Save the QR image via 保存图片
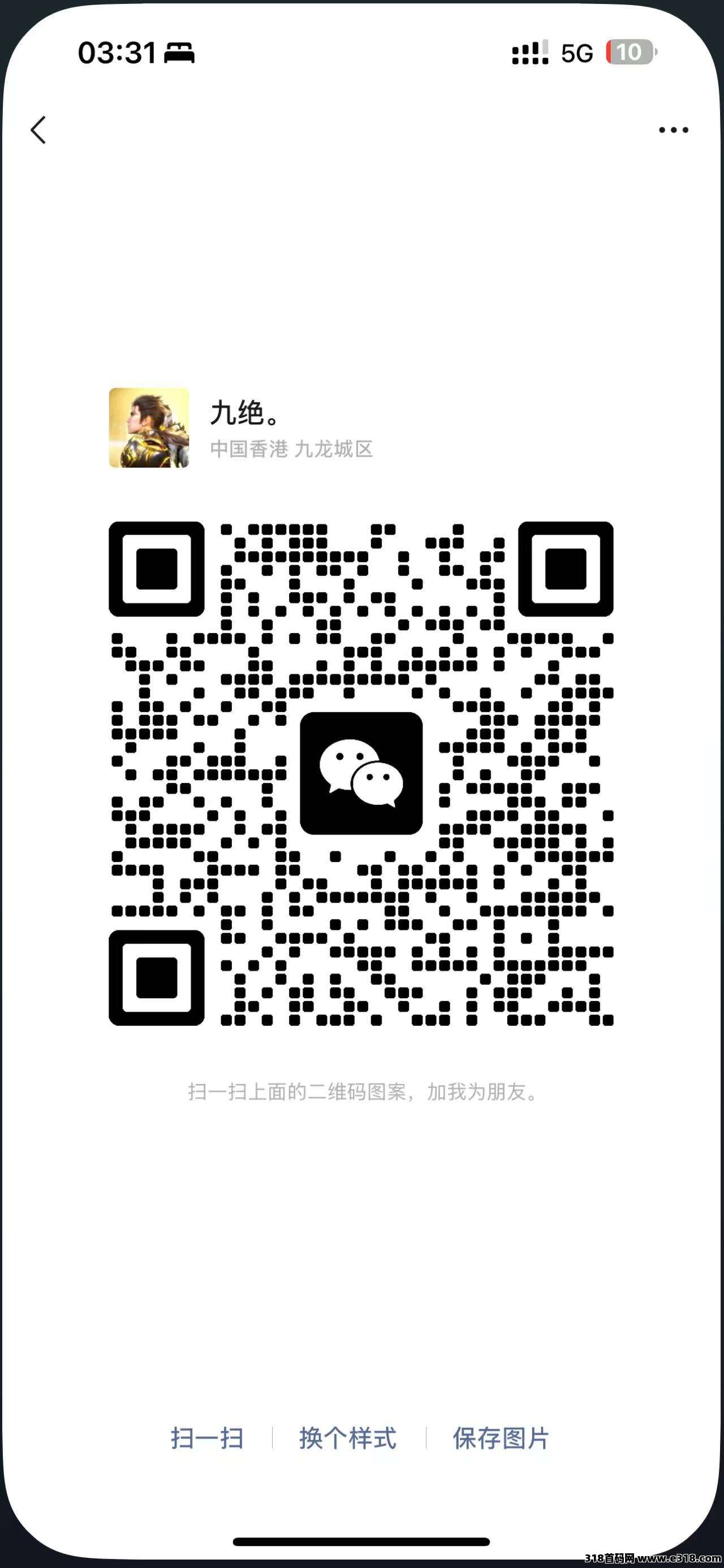 501,1439
